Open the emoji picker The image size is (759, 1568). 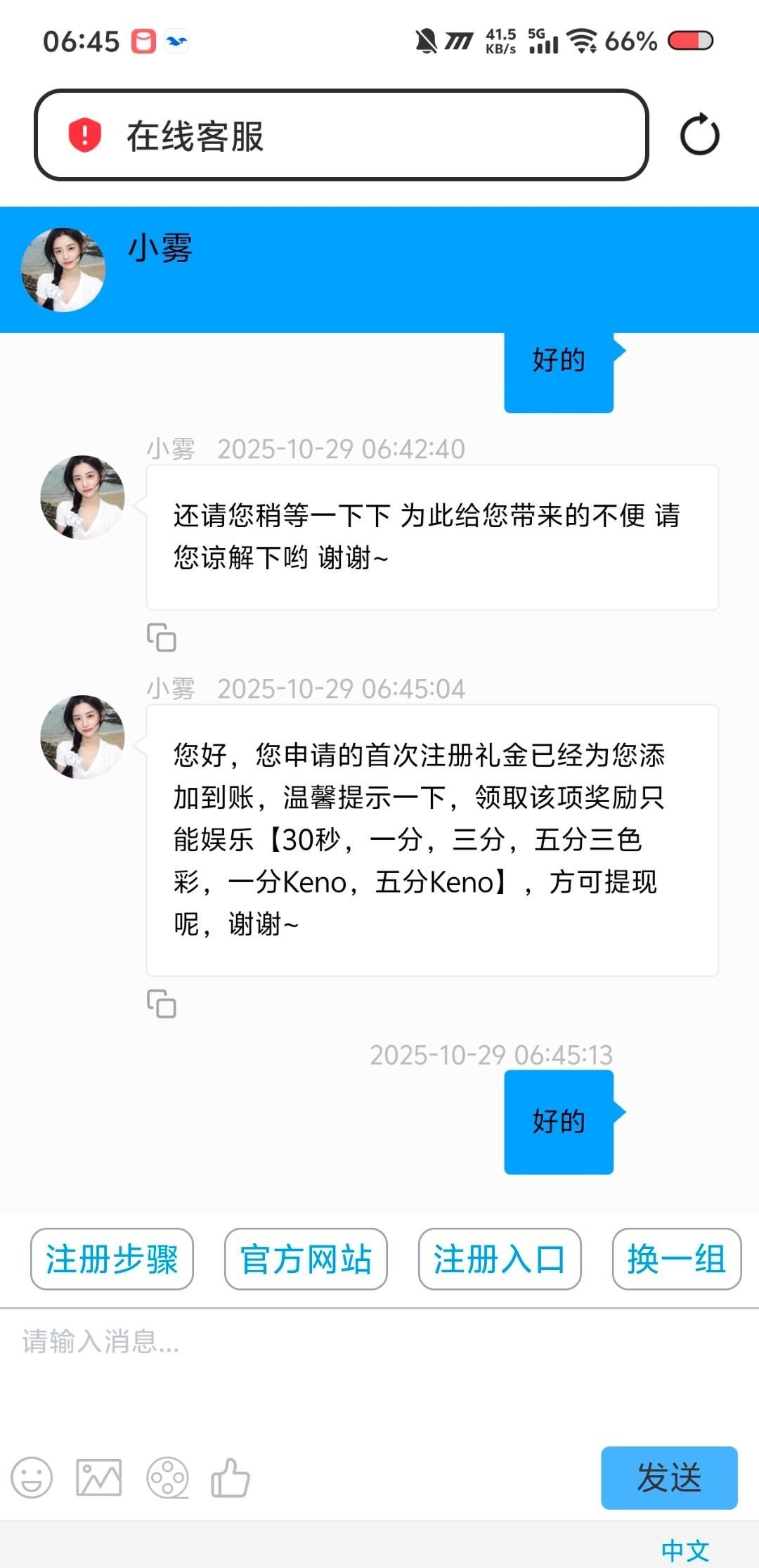[32, 1477]
